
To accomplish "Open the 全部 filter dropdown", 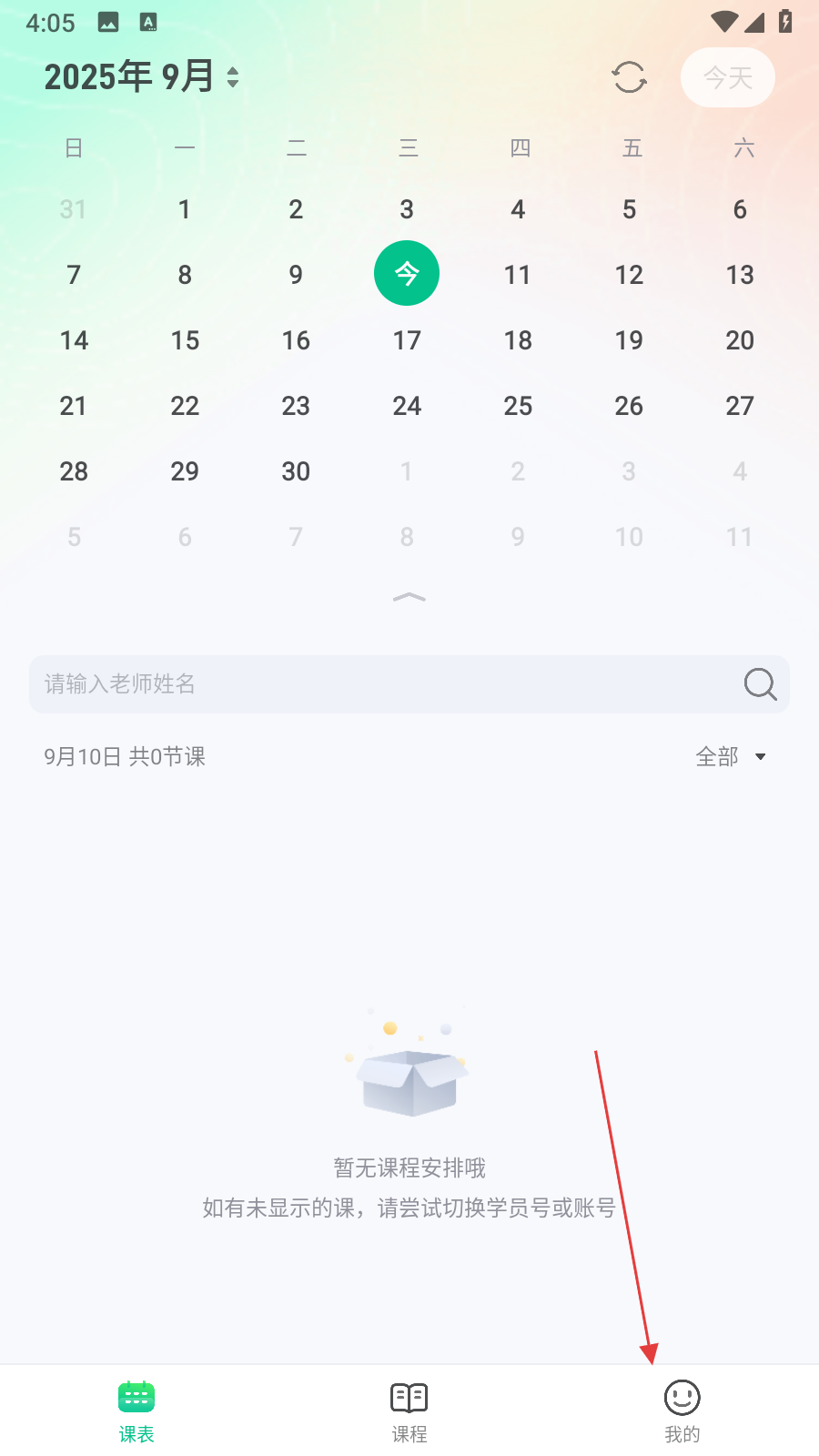I will 731,756.
